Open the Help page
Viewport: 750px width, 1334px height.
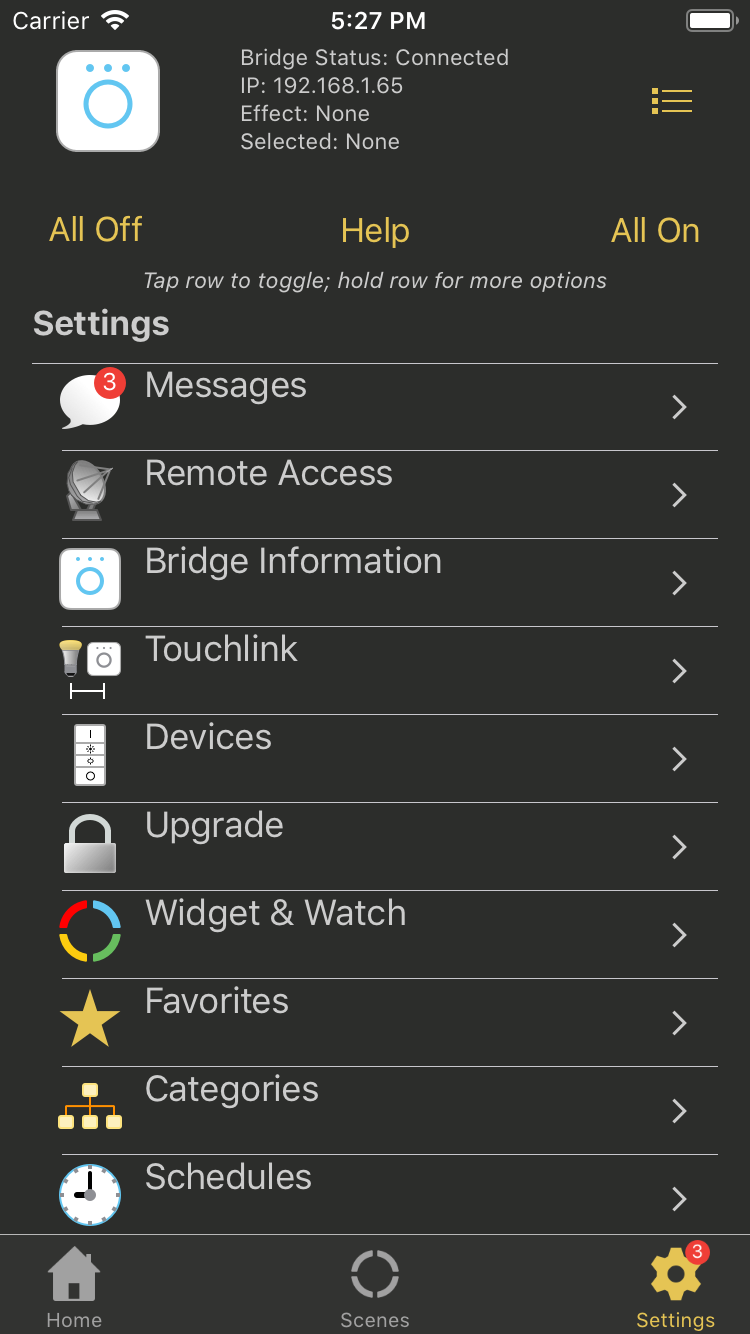tap(375, 231)
